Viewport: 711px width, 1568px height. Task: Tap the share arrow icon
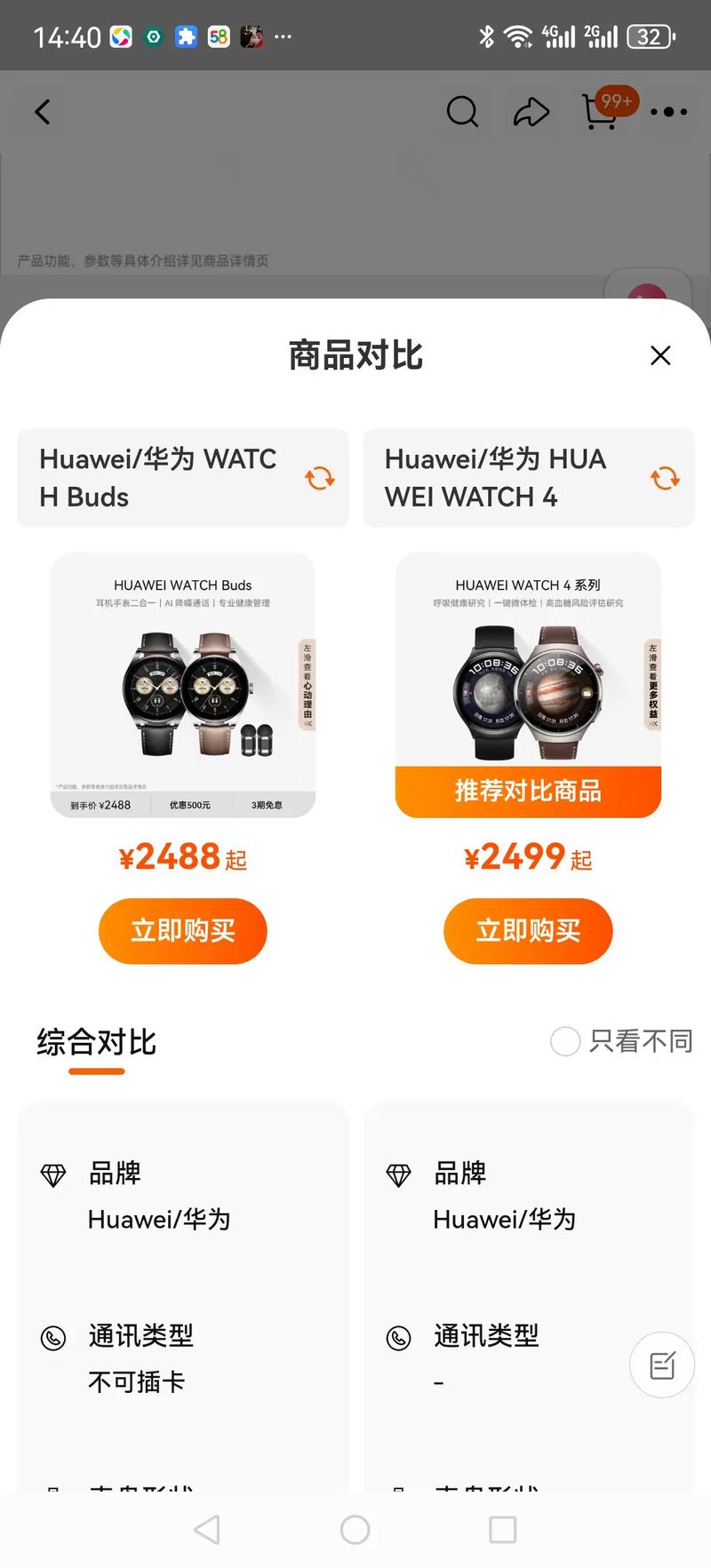[531, 112]
